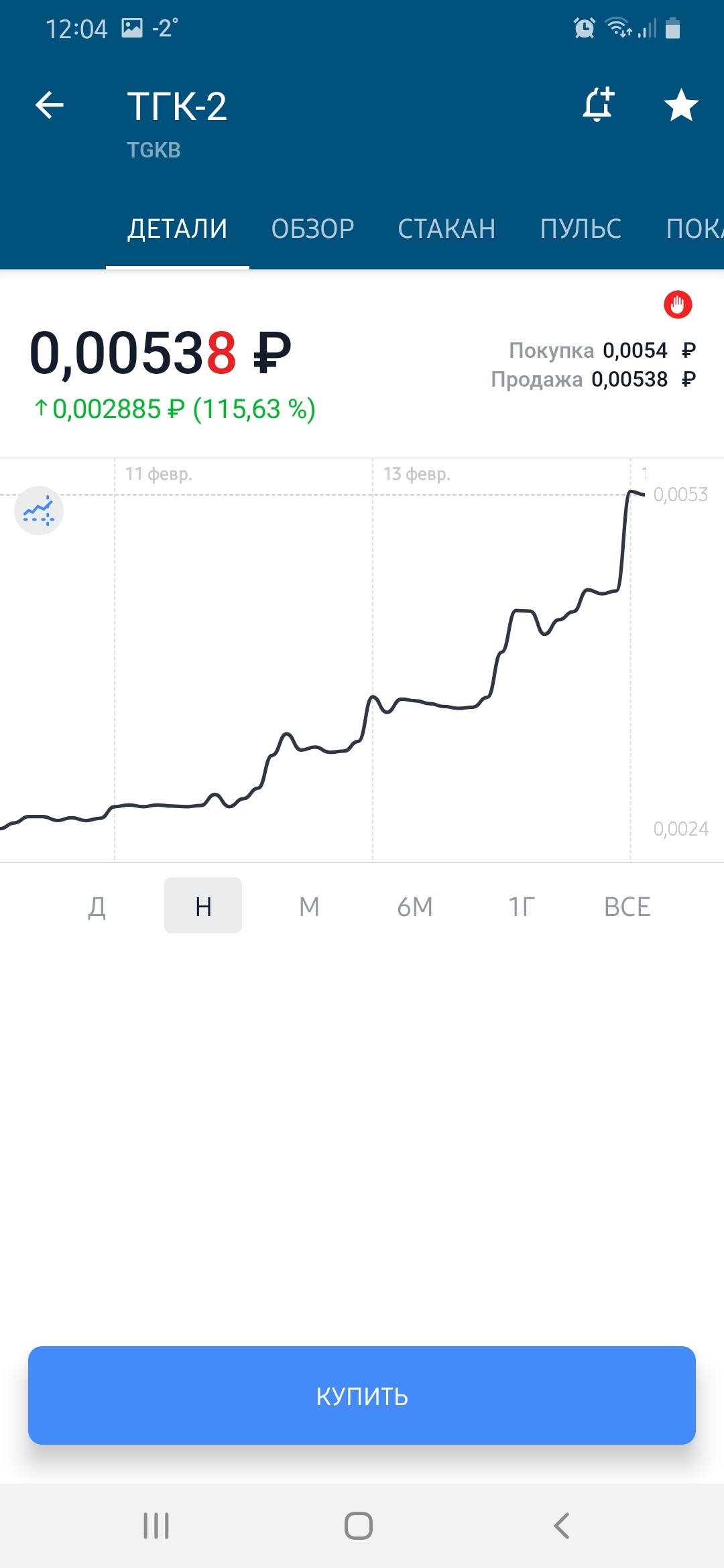The width and height of the screenshot is (724, 1568).
Task: Switch chart to the М month period
Action: (x=309, y=906)
